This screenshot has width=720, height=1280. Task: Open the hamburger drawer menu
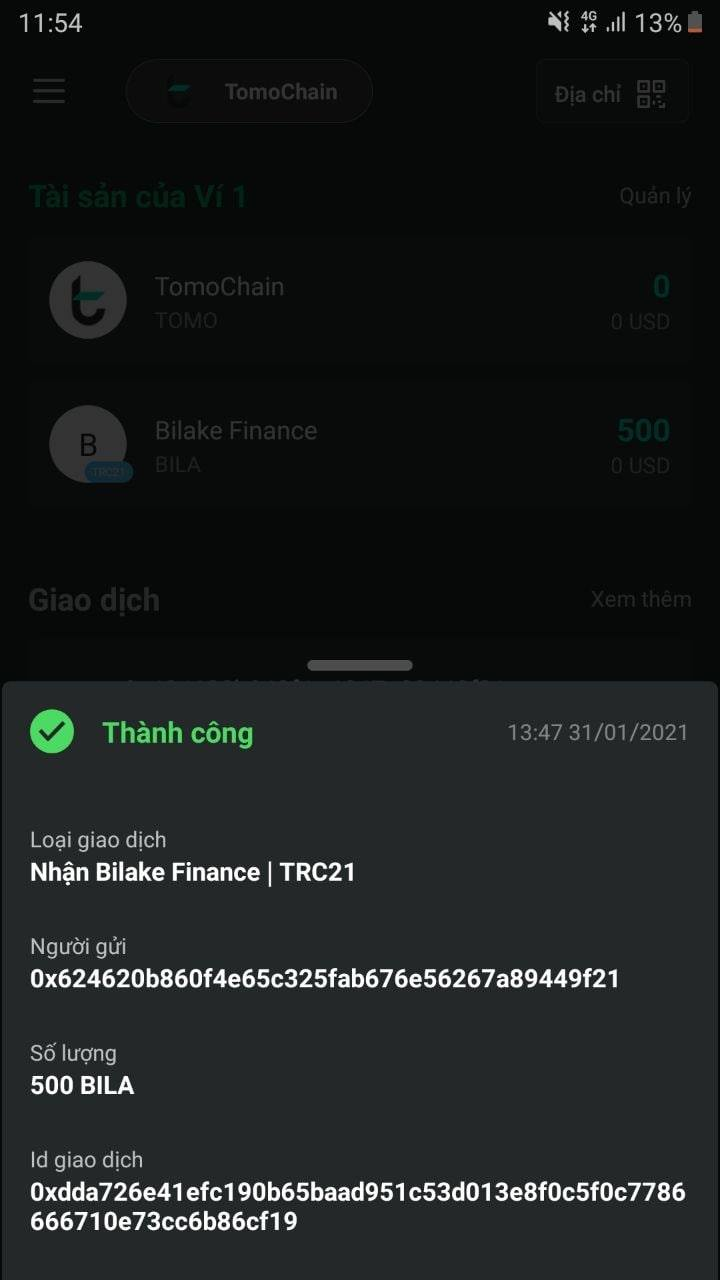point(49,91)
